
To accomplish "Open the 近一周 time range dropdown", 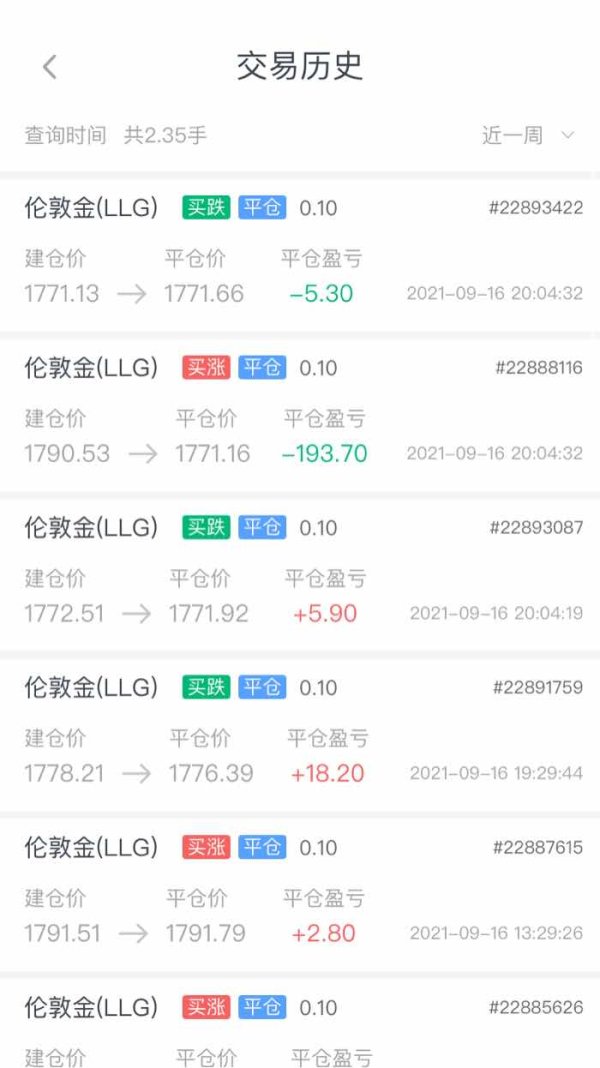I will (x=528, y=135).
